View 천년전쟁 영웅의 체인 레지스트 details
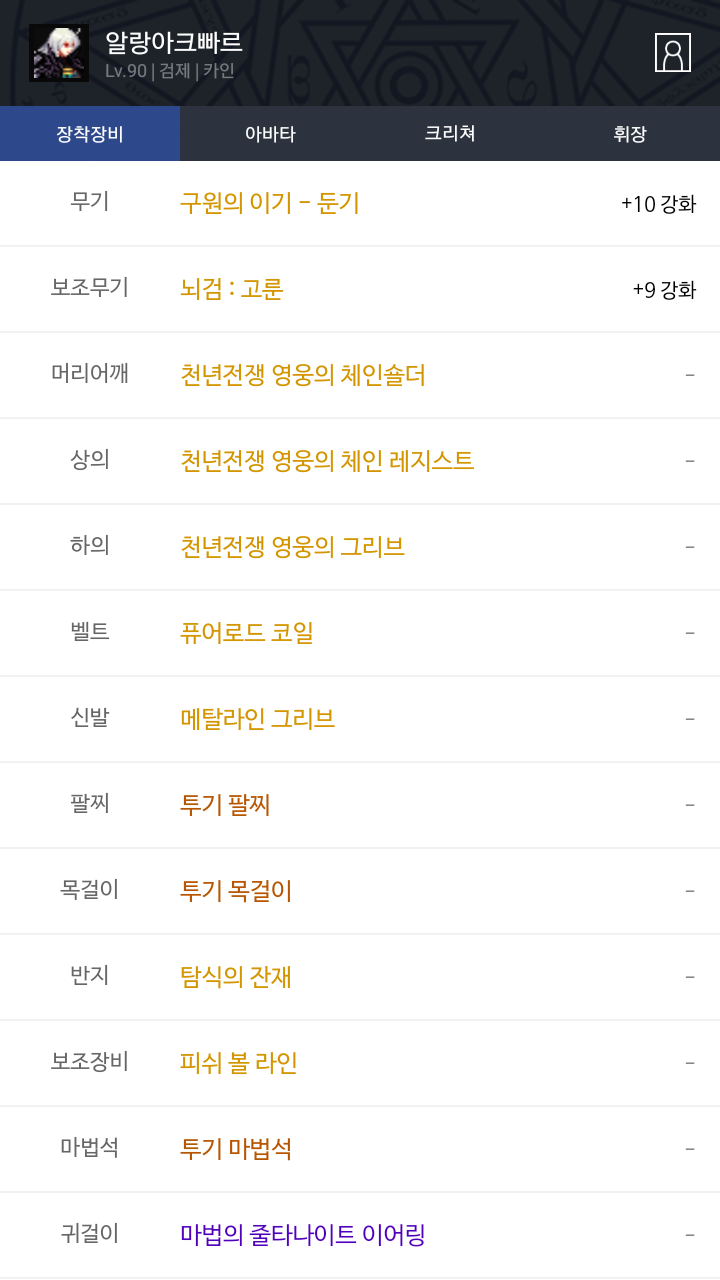720x1280 pixels. tap(327, 461)
